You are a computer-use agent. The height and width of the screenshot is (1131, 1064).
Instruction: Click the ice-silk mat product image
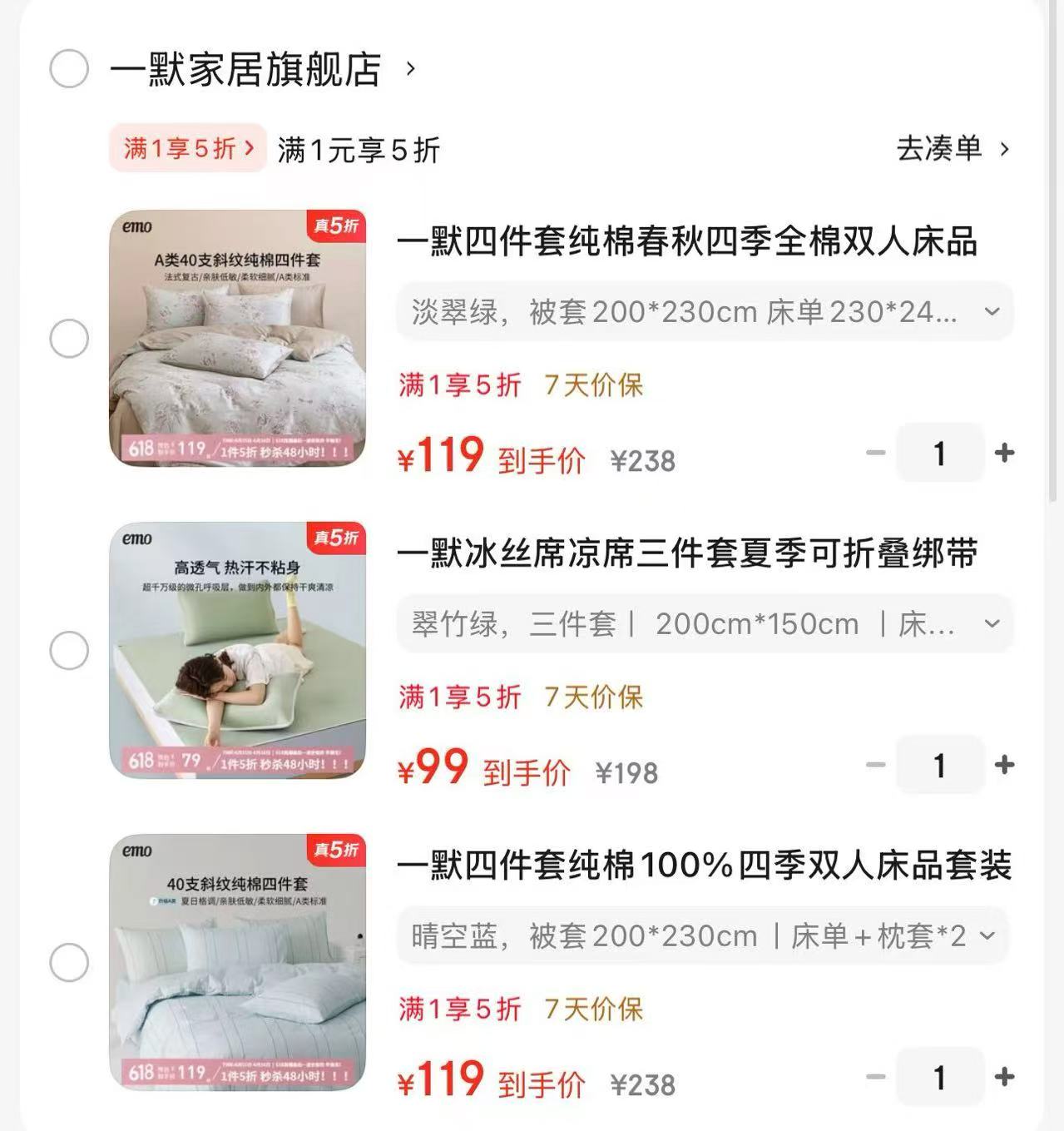pos(238,650)
